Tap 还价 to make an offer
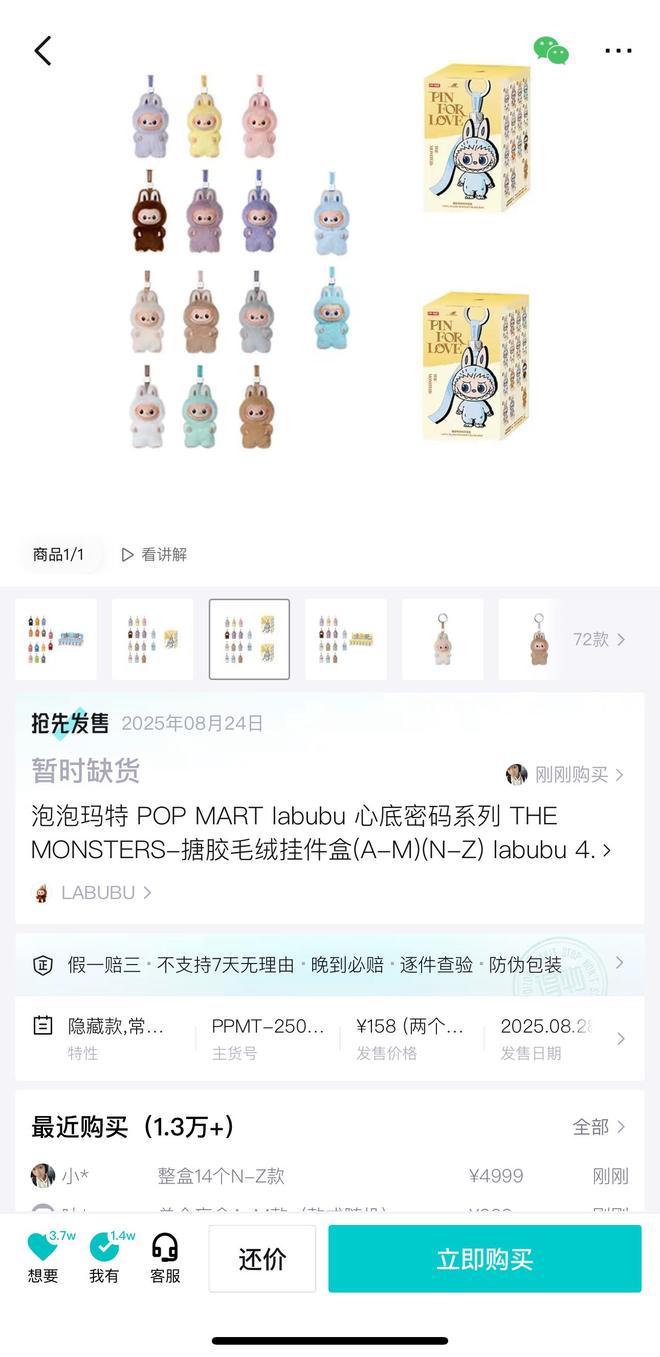Image resolution: width=660 pixels, height=1357 pixels. tap(262, 1259)
